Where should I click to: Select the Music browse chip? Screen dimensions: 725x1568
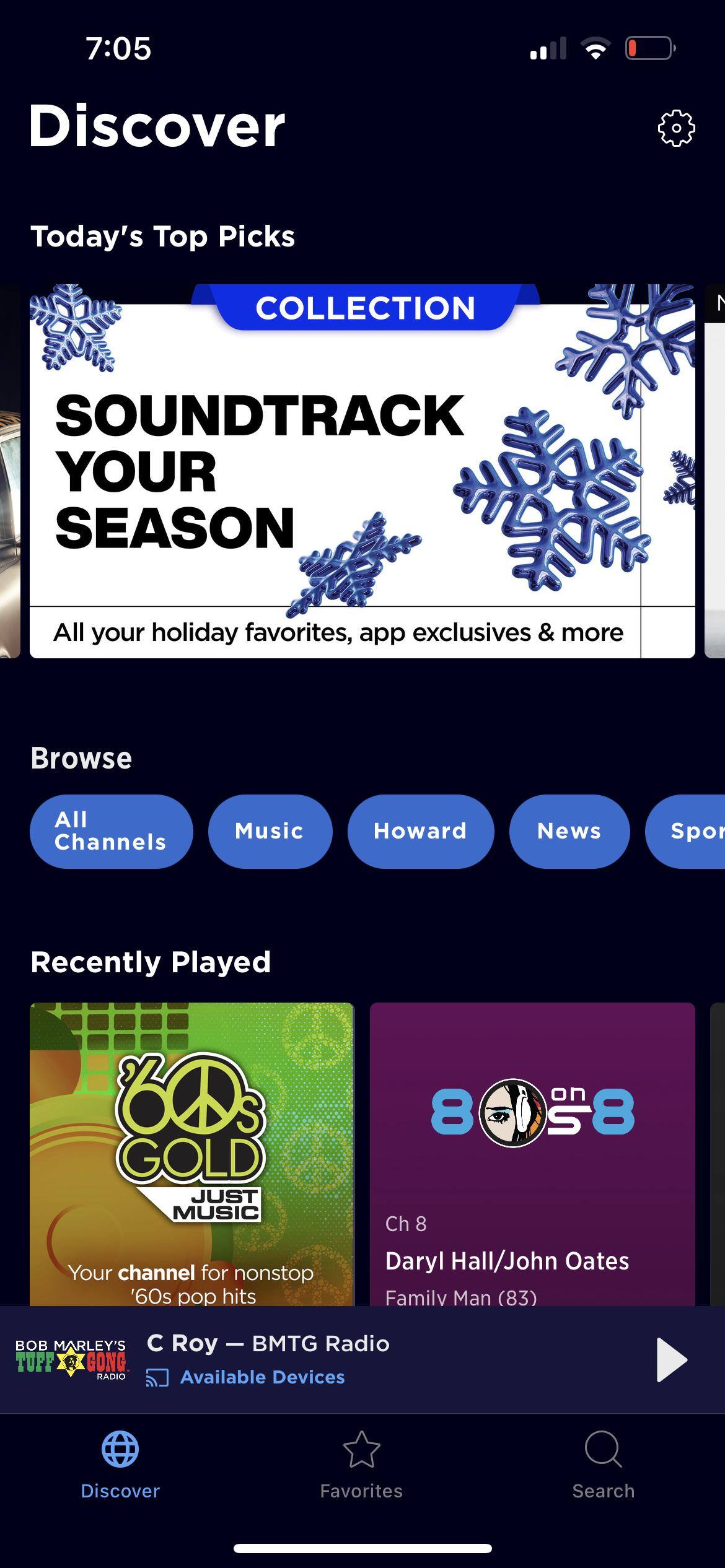coord(270,831)
